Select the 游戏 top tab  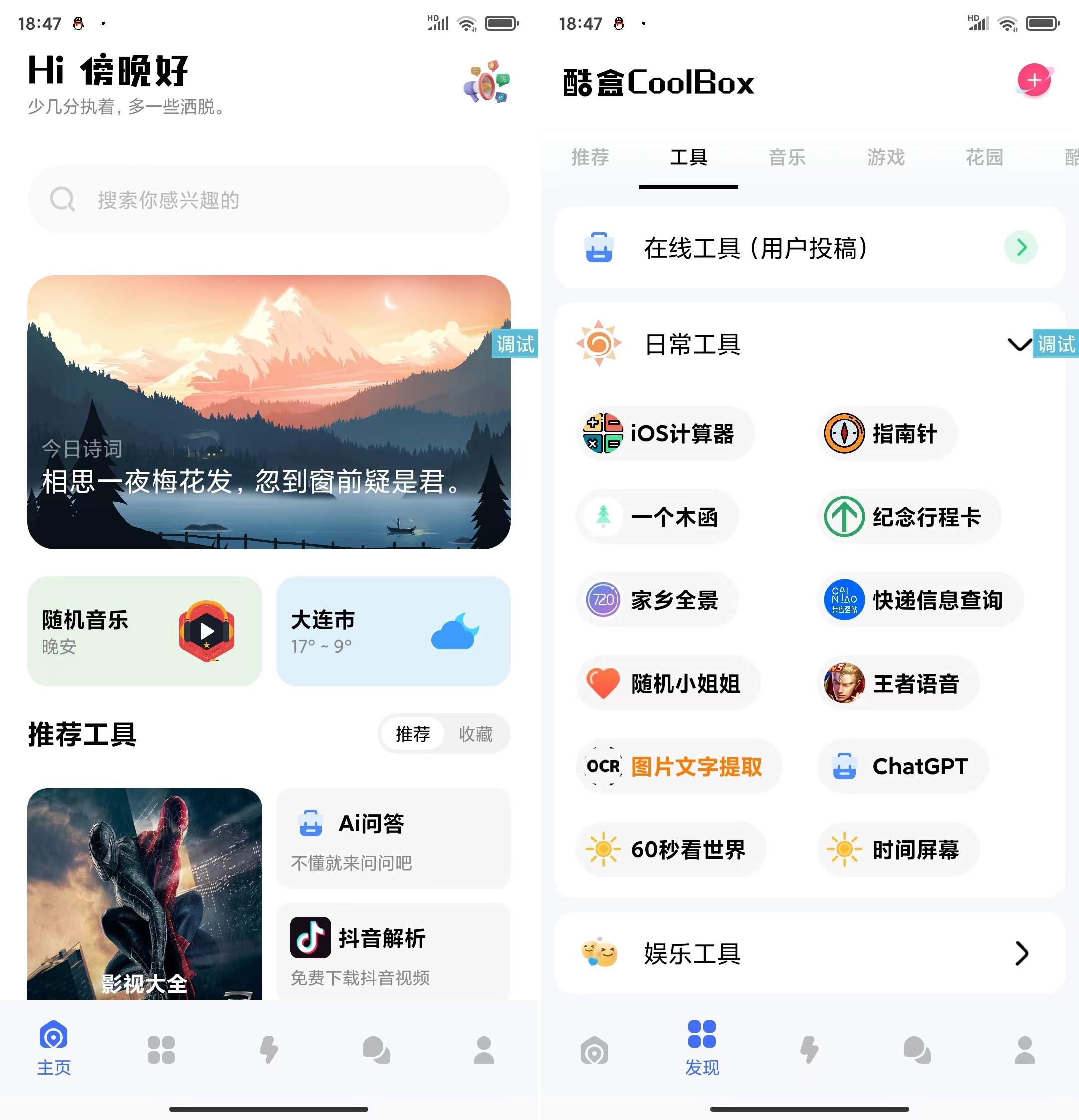(x=885, y=157)
